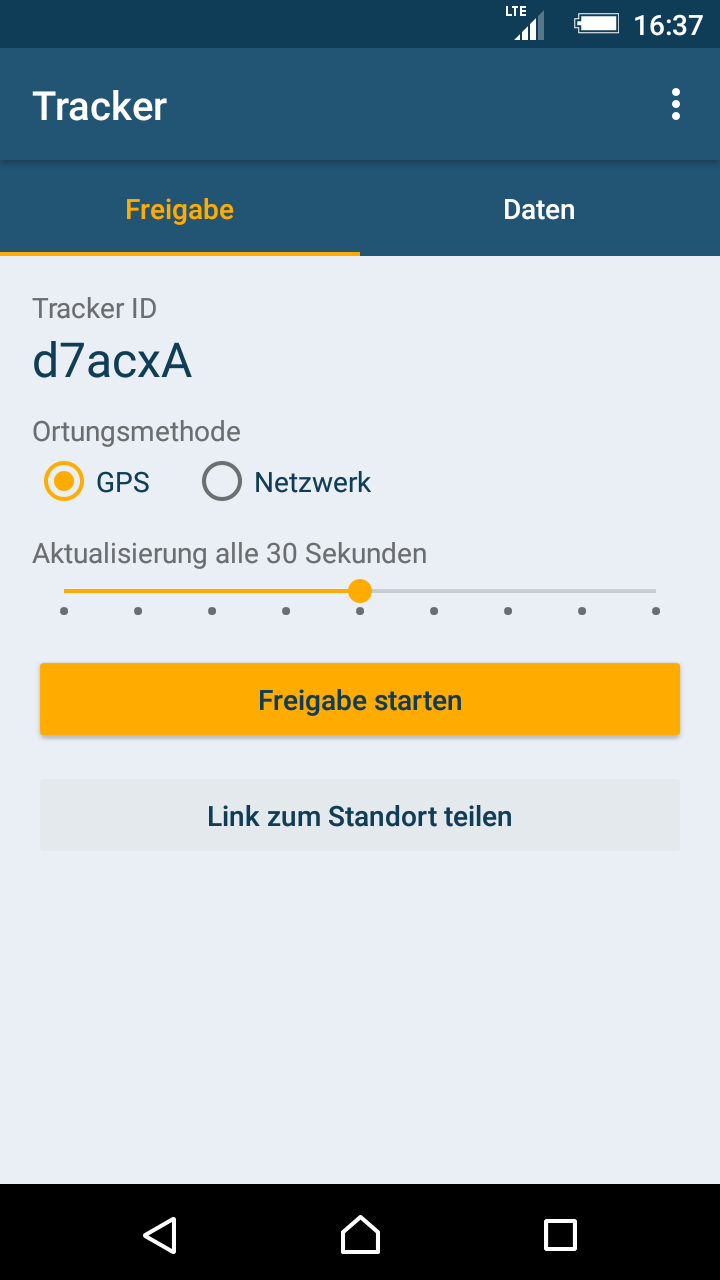Switch to the Daten tab
This screenshot has width=720, height=1280.
tap(539, 209)
